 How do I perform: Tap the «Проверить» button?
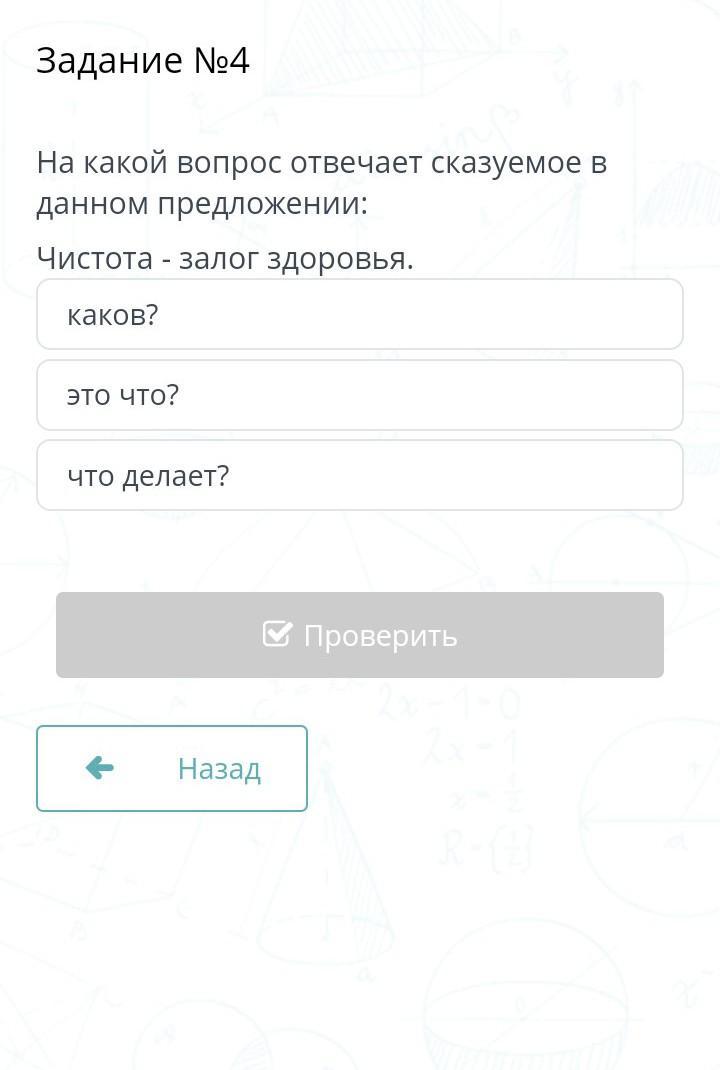[360, 635]
